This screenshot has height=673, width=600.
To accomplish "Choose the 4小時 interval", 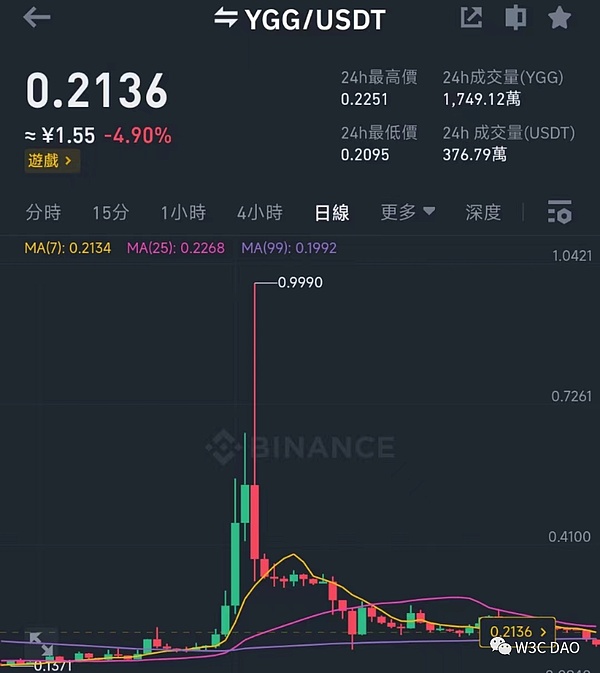I will pos(260,212).
